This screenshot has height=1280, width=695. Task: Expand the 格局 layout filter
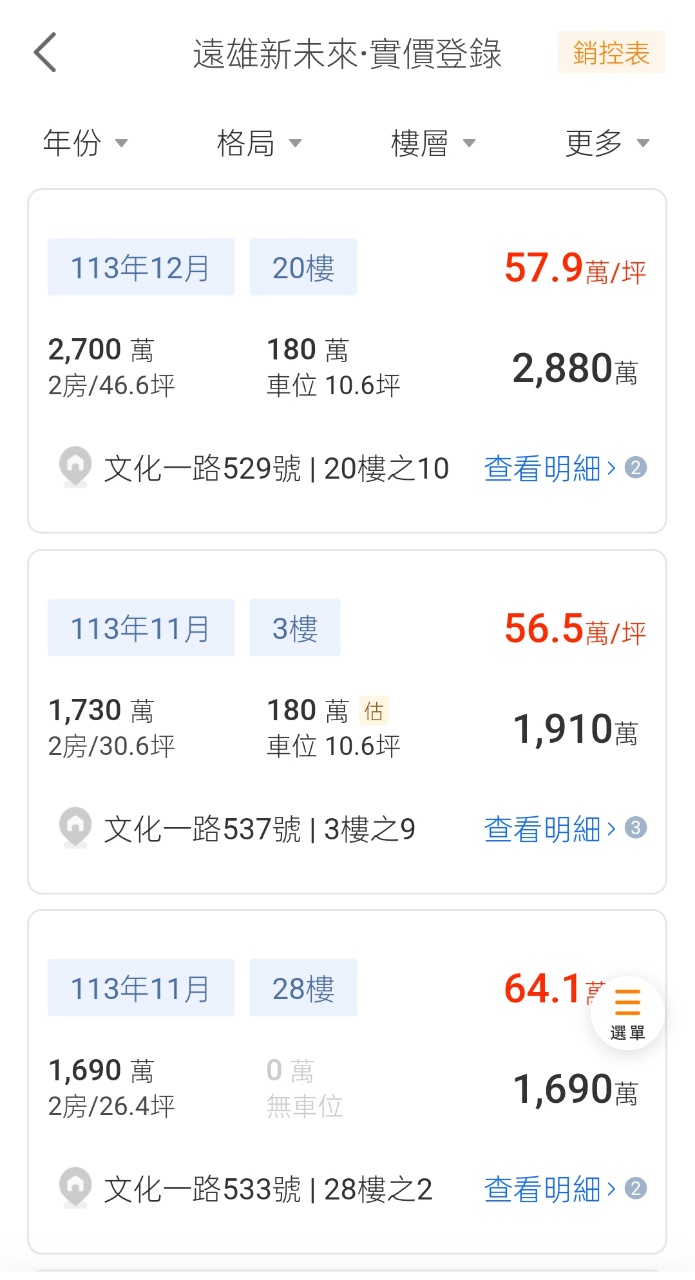point(259,143)
